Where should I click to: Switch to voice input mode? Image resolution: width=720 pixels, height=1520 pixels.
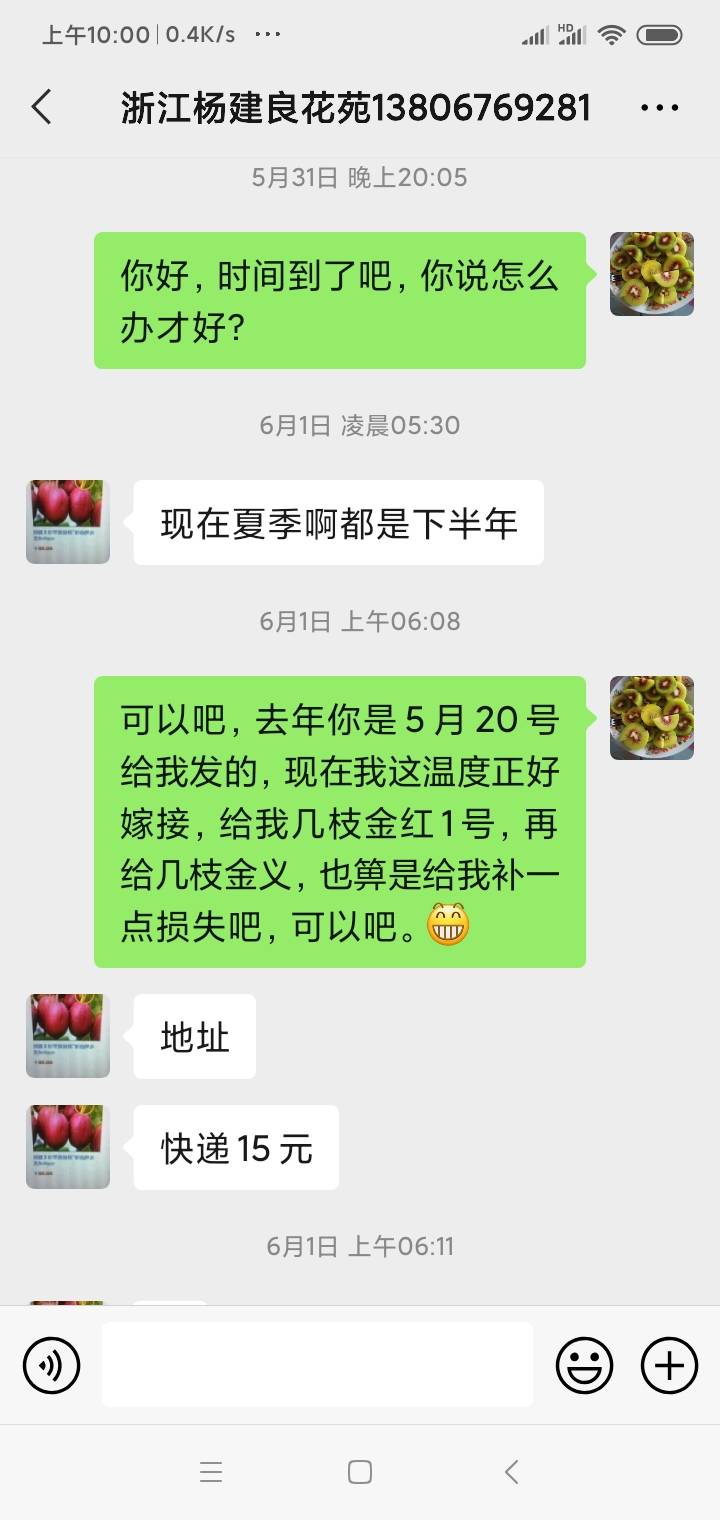tap(51, 1365)
